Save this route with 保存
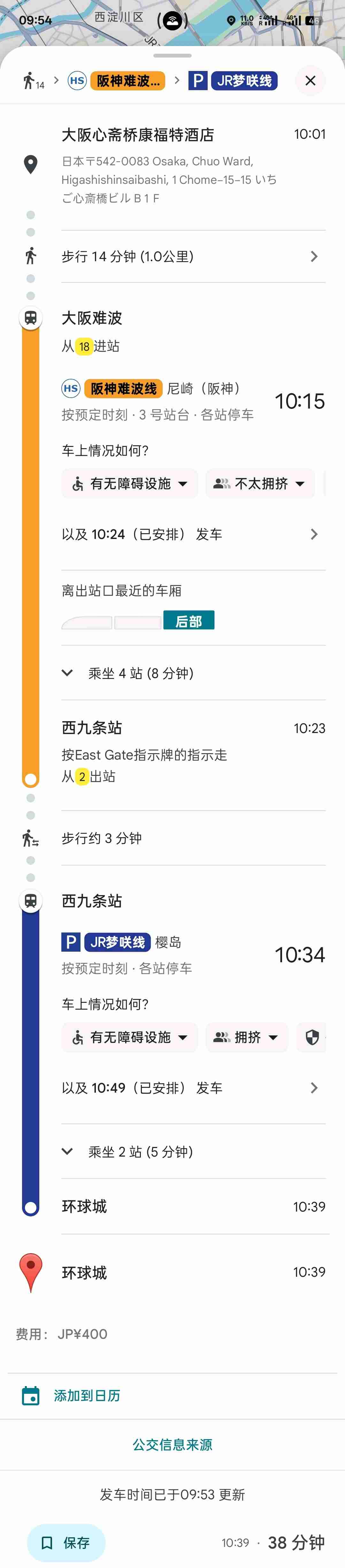345x1568 pixels. 66,1542
